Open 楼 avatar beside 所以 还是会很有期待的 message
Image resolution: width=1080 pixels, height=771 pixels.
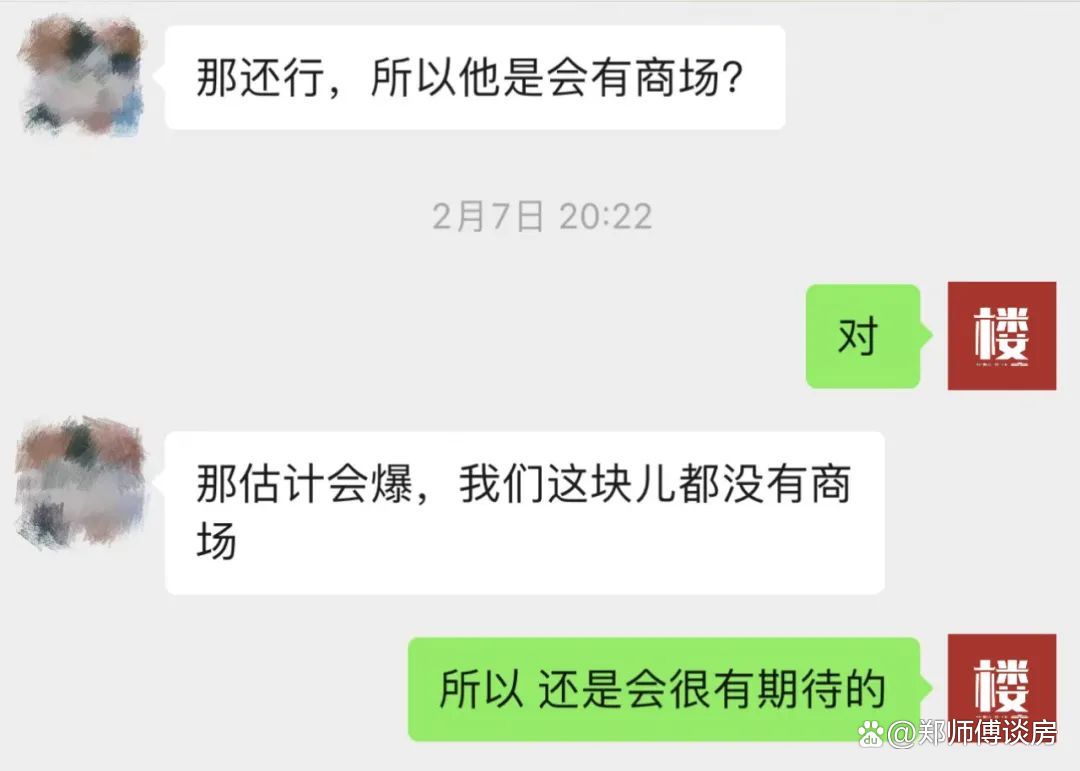[x=1001, y=685]
